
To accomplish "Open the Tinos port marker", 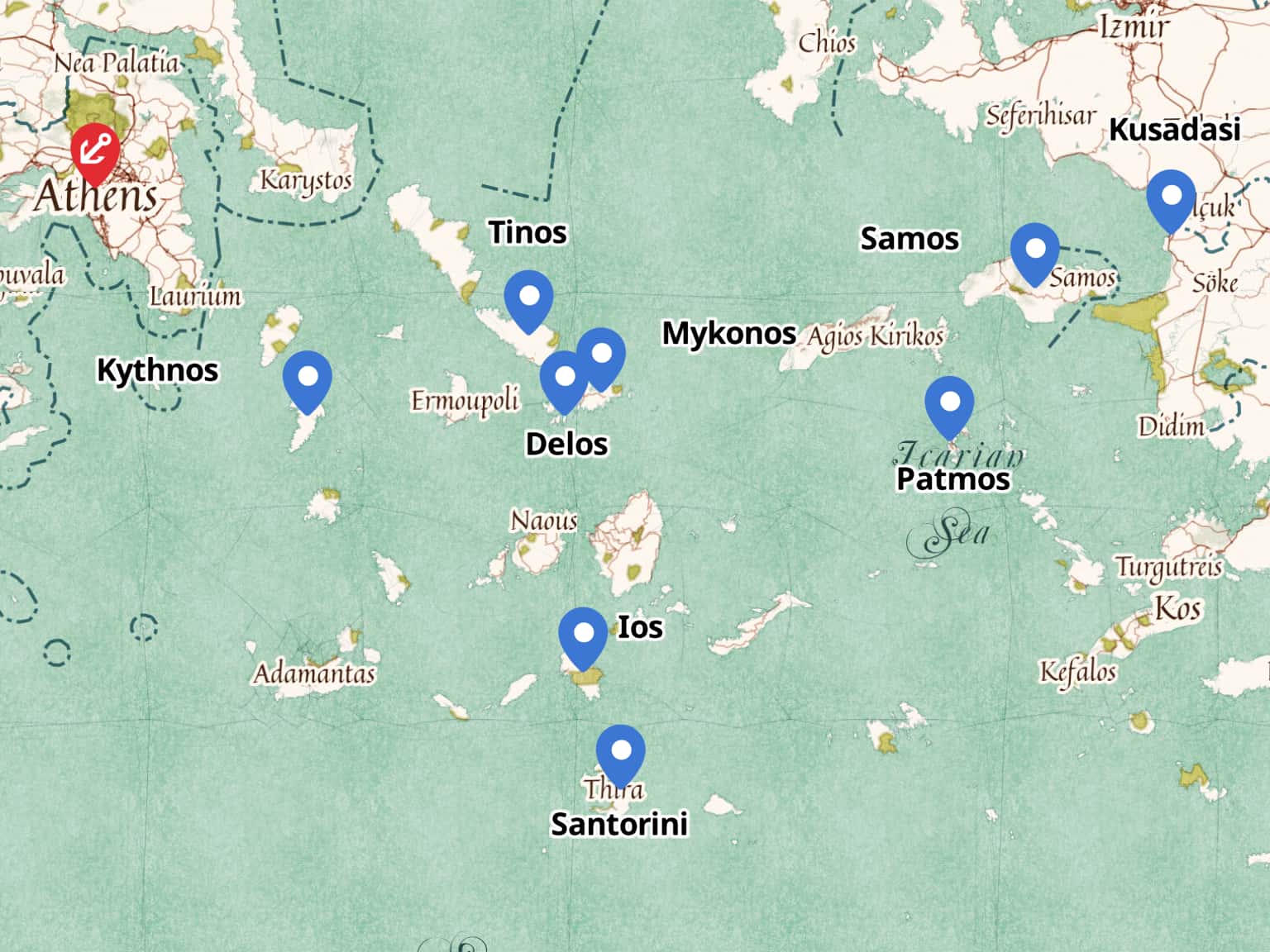I will click(528, 298).
